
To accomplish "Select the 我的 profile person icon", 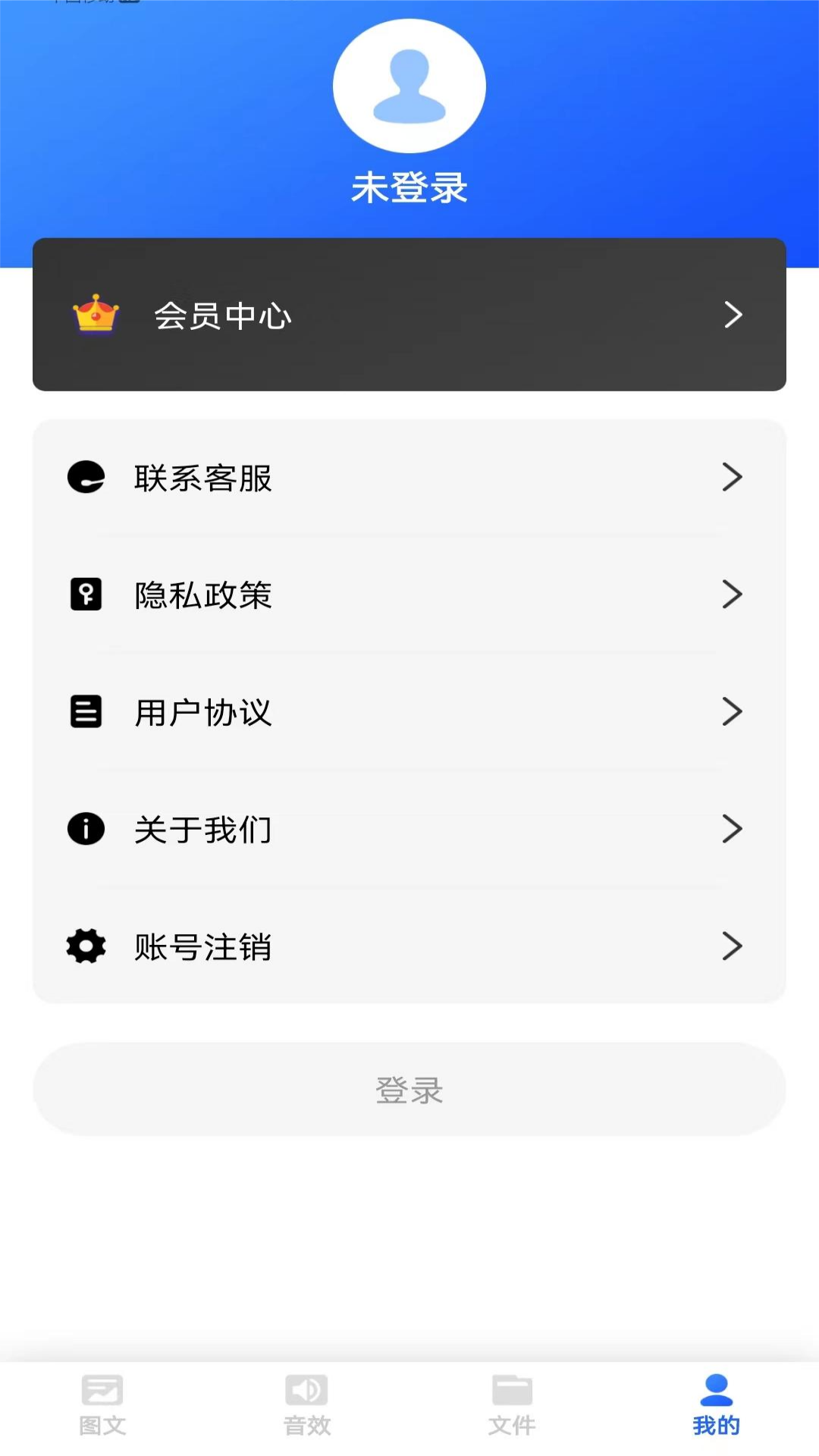I will pos(716,1390).
